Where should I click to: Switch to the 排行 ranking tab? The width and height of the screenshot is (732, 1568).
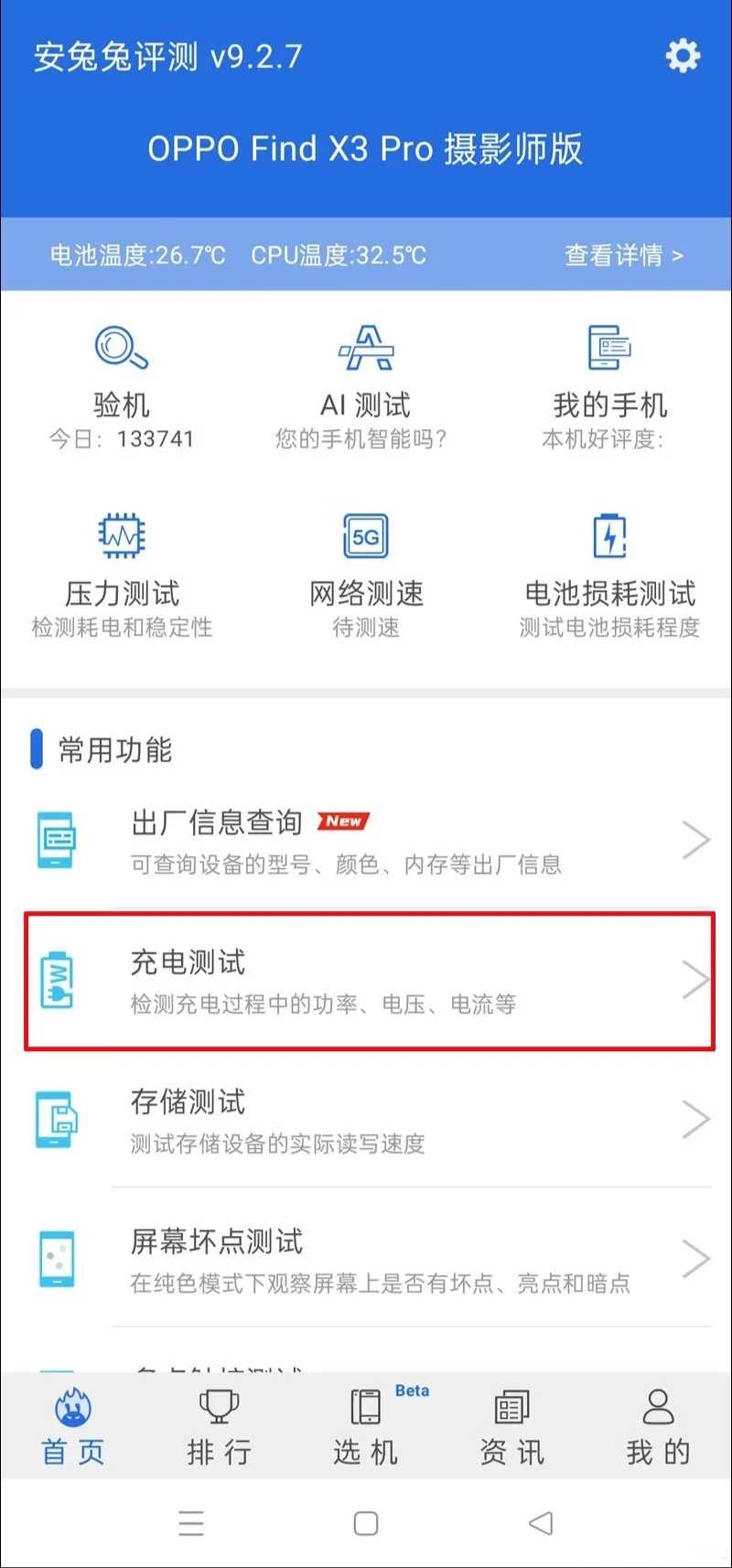point(219,1427)
